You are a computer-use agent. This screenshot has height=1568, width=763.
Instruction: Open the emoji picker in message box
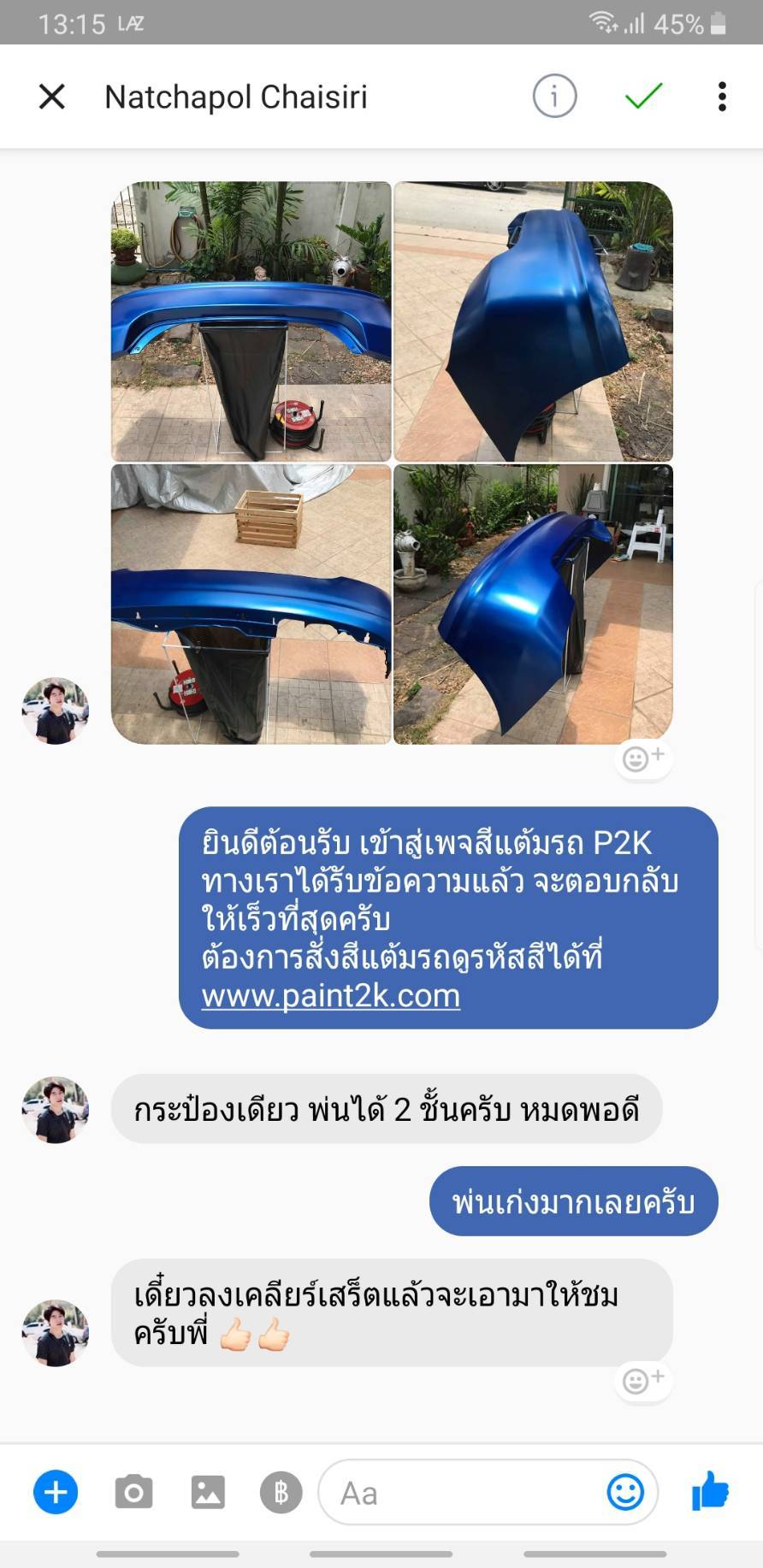tap(625, 1493)
